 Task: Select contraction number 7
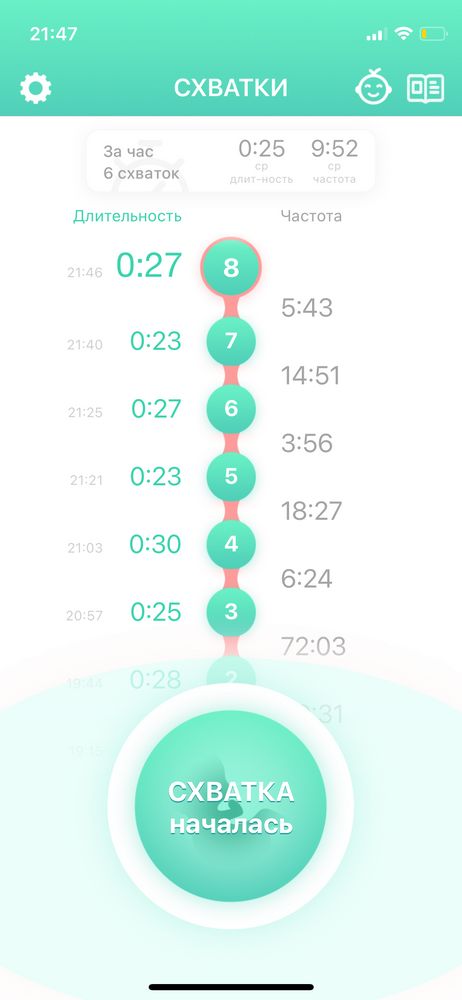[231, 341]
